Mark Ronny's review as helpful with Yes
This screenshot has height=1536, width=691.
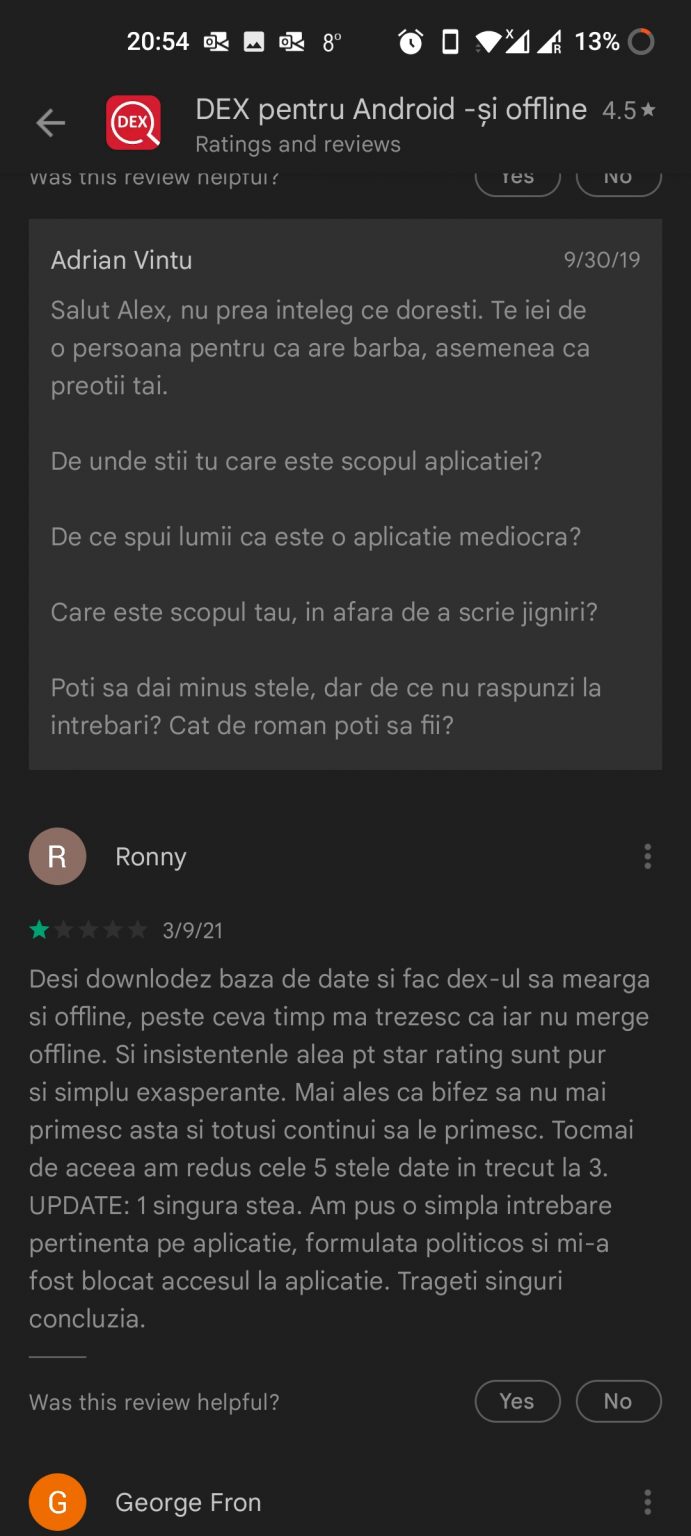click(517, 1401)
